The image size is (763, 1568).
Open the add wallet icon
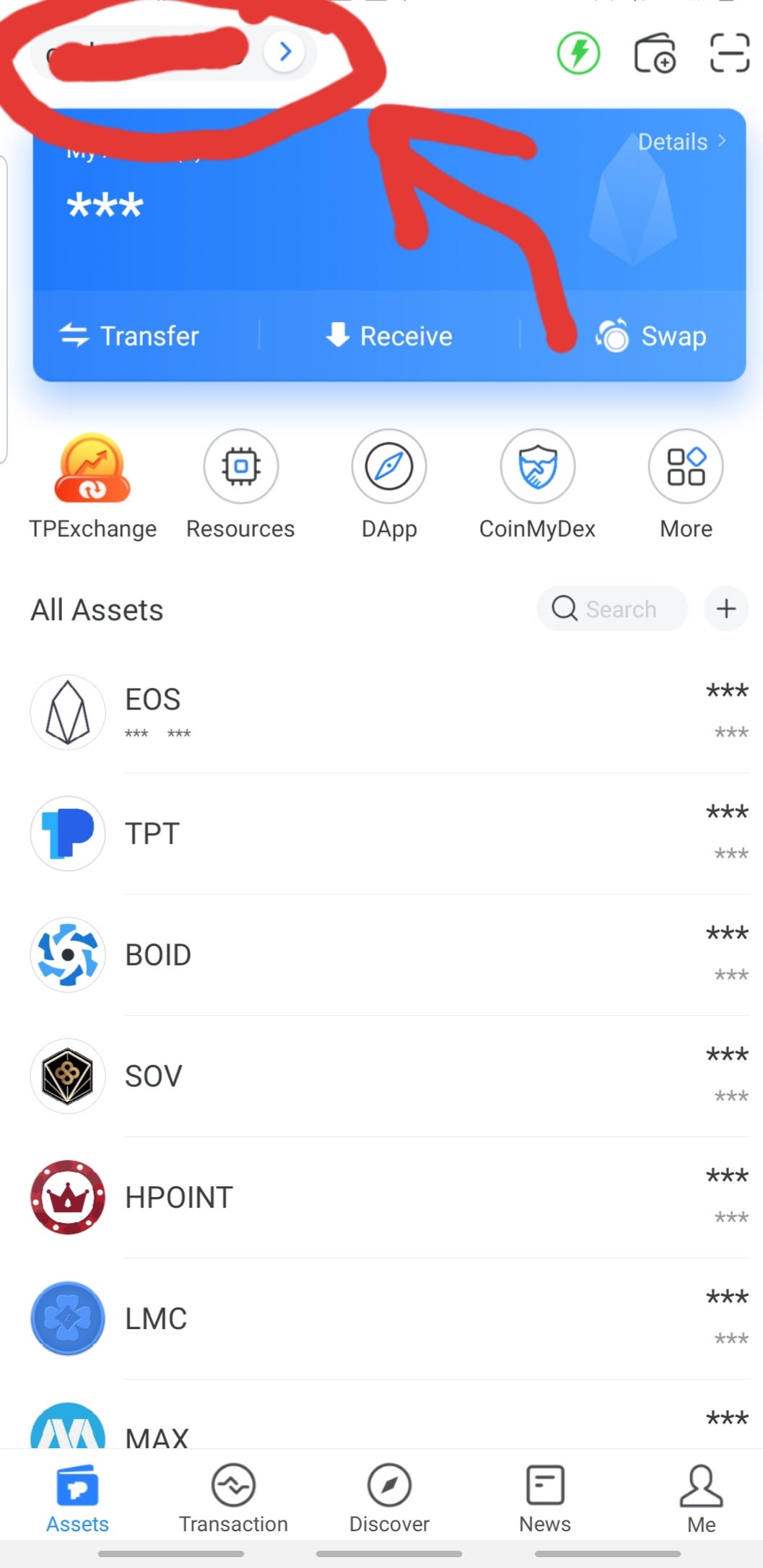655,53
